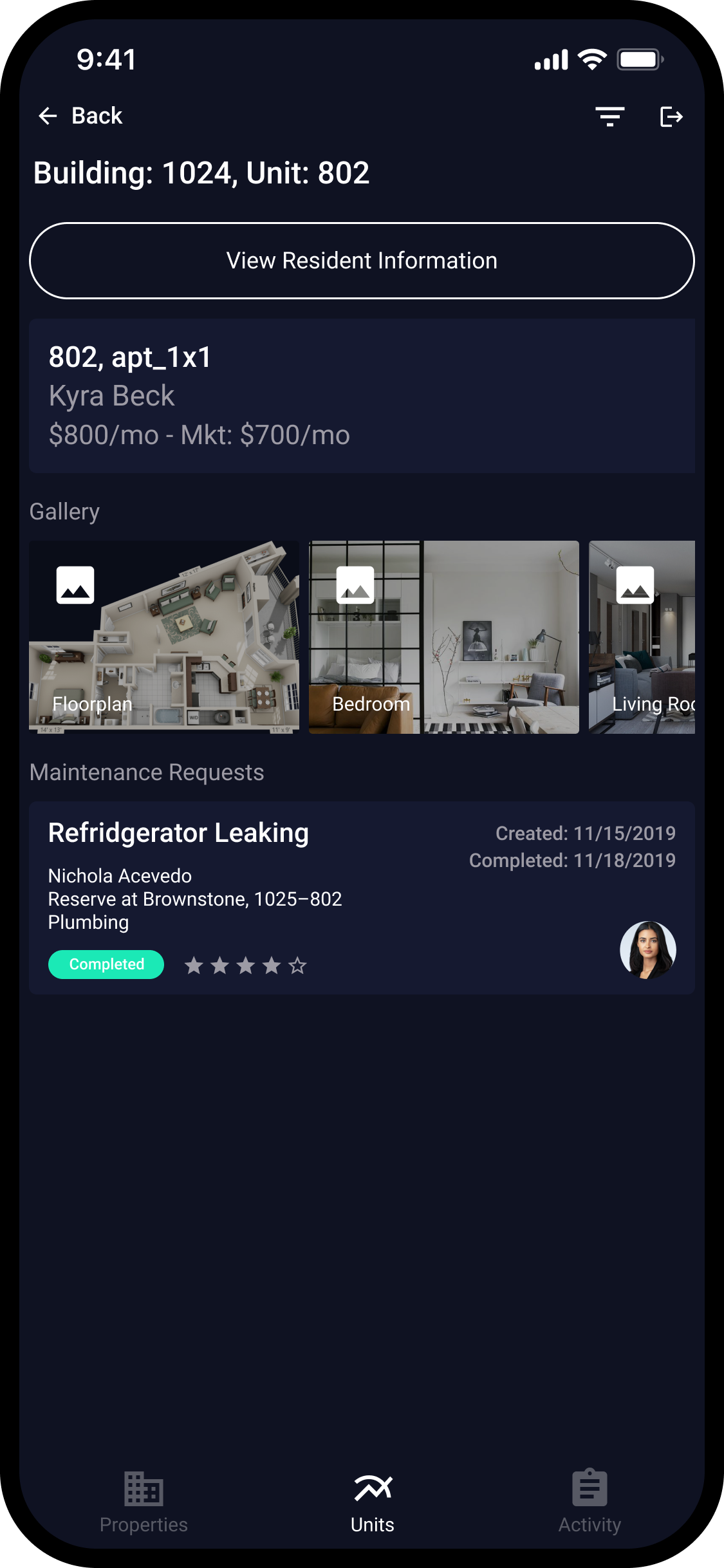View Resident Information
The width and height of the screenshot is (724, 1568).
362,261
